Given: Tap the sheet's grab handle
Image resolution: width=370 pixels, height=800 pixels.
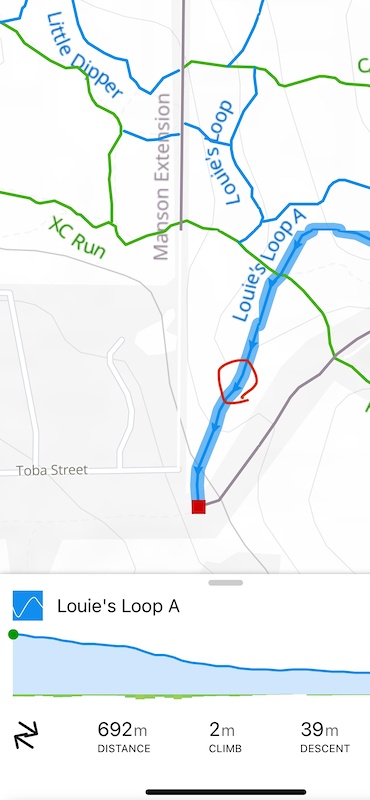Looking at the screenshot, I should 226,583.
